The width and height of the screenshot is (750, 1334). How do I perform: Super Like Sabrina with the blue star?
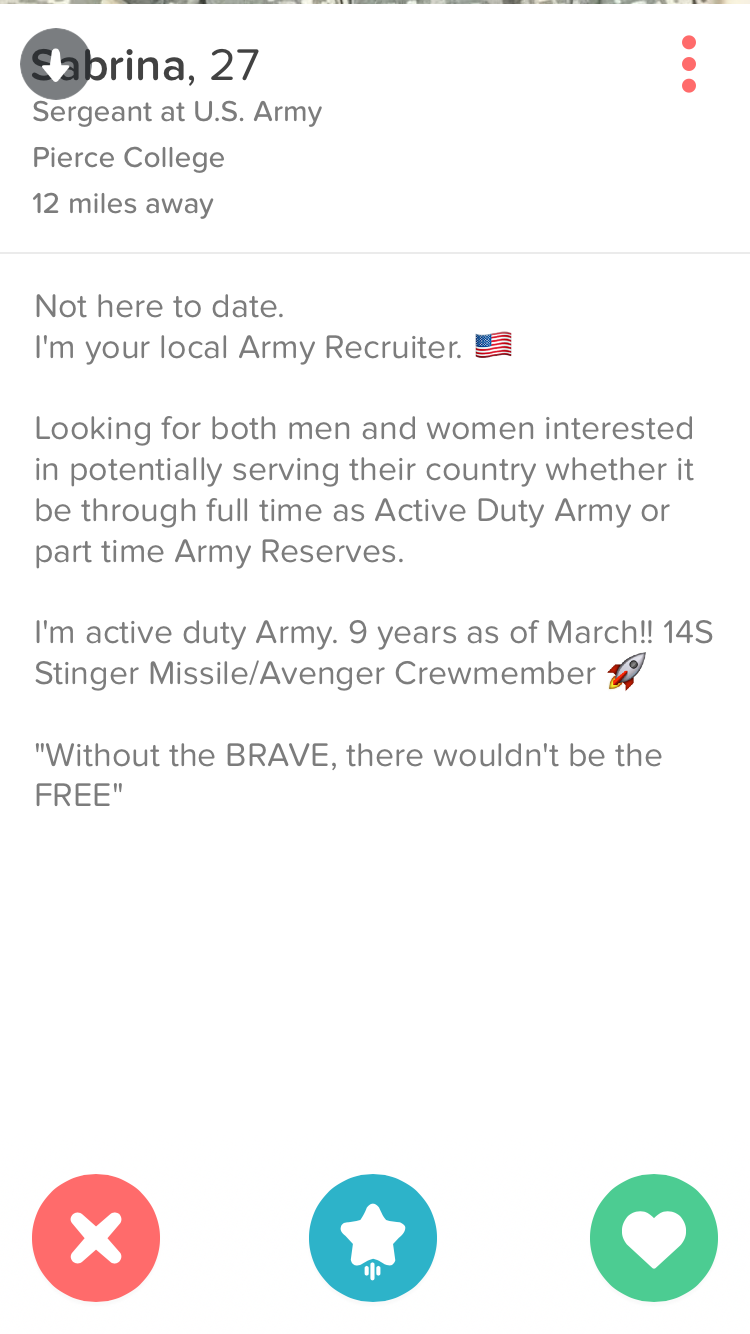click(x=373, y=1237)
